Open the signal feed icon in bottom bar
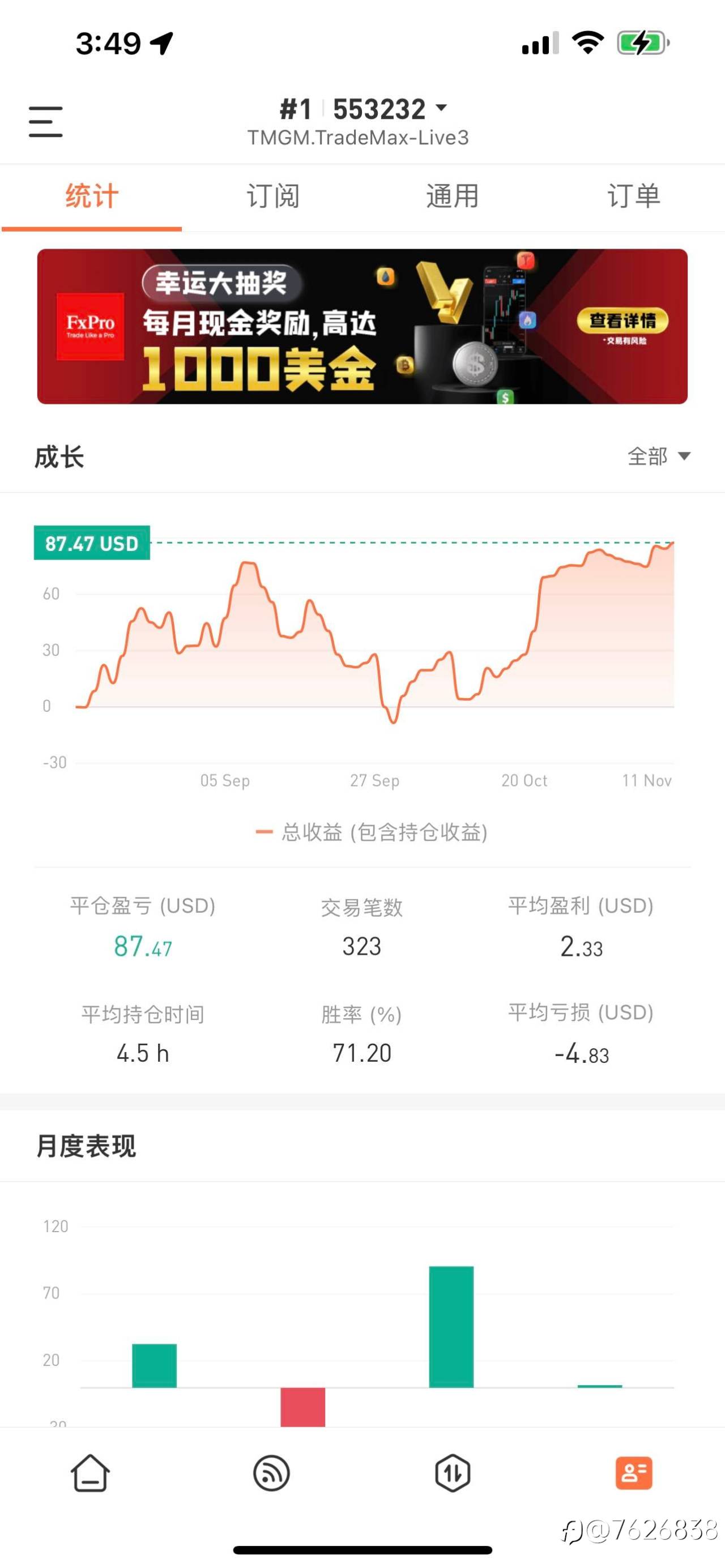This screenshot has height=1568, width=725. click(271, 1473)
